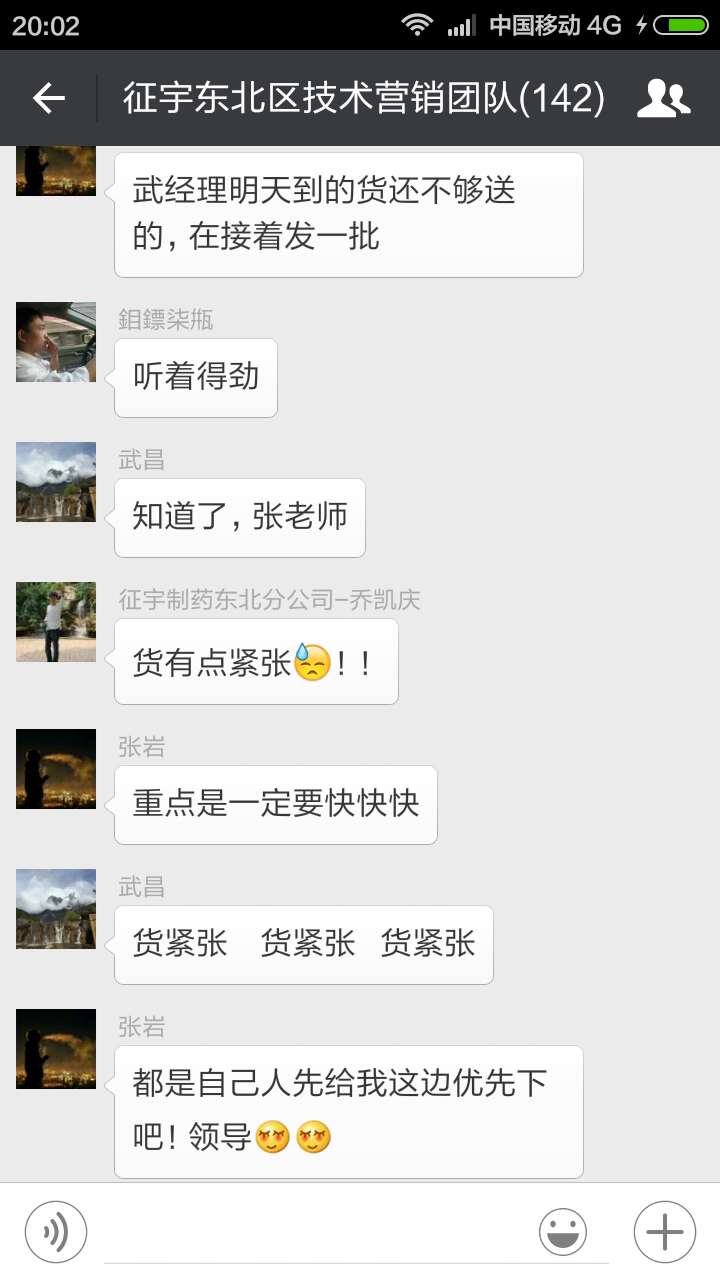Open avatar of 武昌 above 知道了，张老师
Viewport: 720px width, 1280px height.
coord(56,482)
